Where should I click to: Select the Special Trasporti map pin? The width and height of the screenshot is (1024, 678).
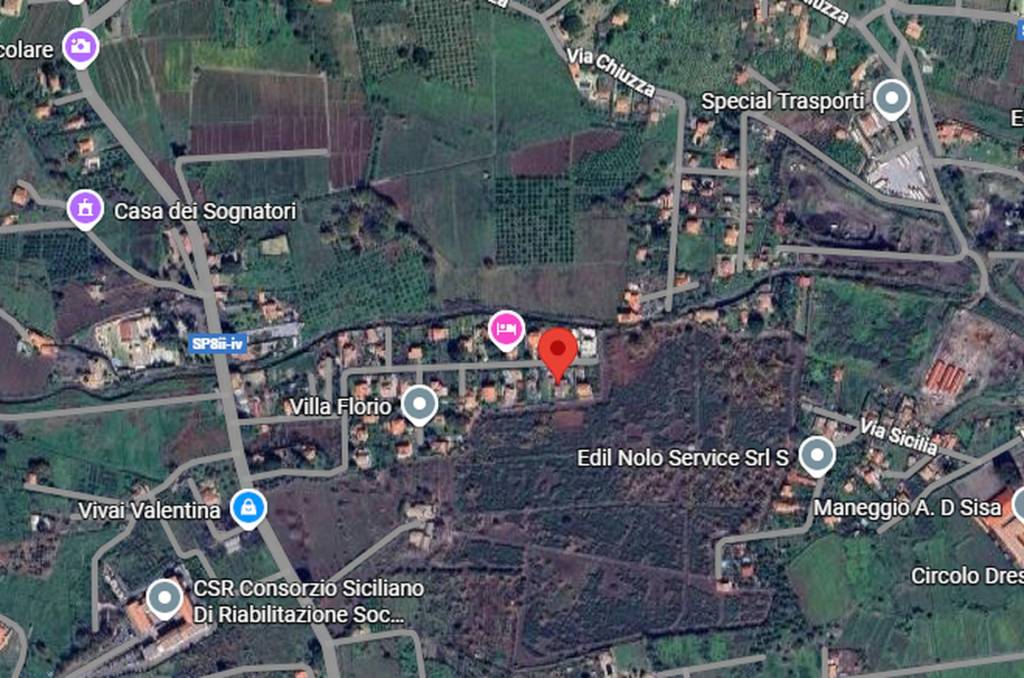[890, 100]
